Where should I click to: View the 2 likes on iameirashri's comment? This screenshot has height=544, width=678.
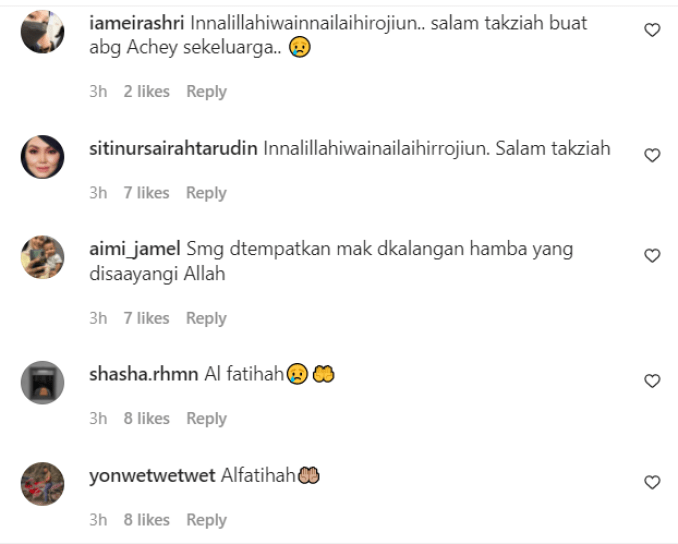coord(146,91)
